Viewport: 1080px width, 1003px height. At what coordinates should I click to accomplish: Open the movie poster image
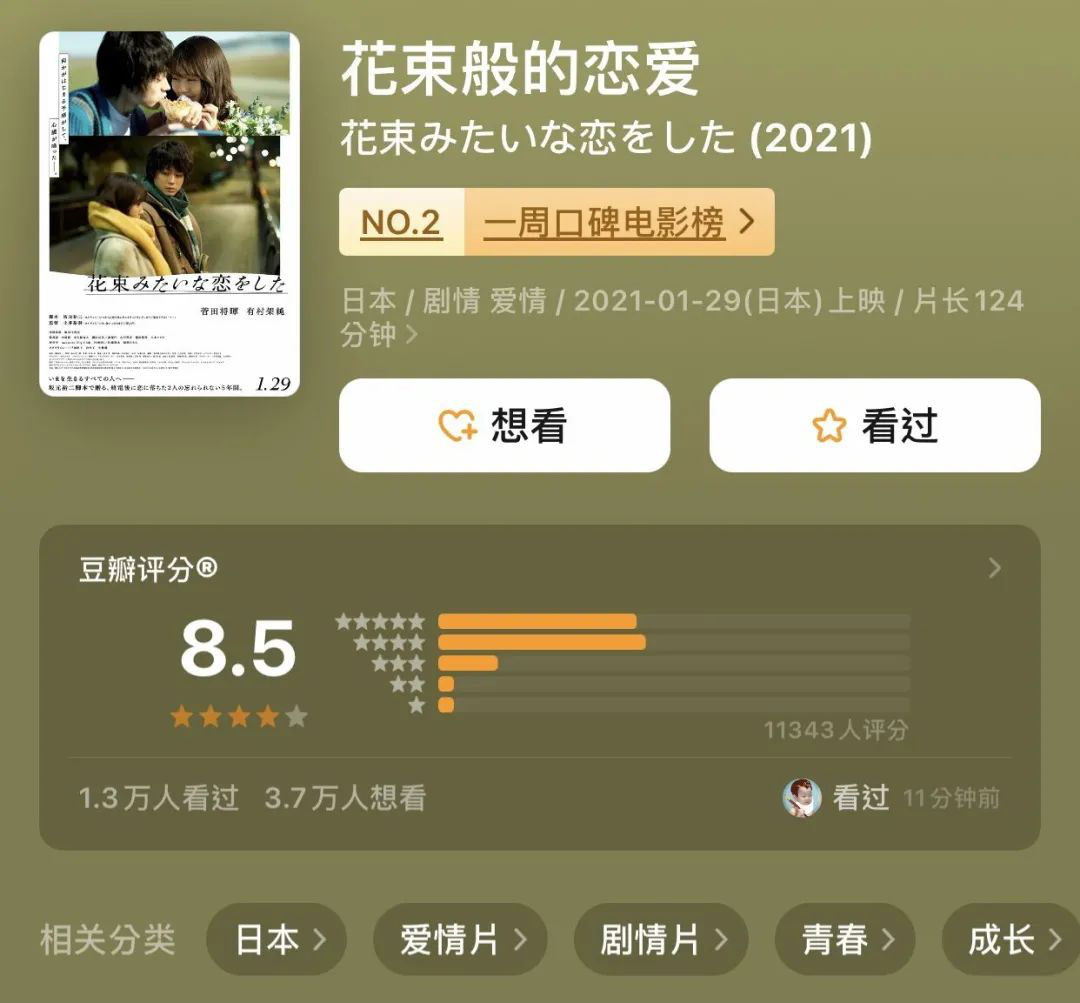169,213
